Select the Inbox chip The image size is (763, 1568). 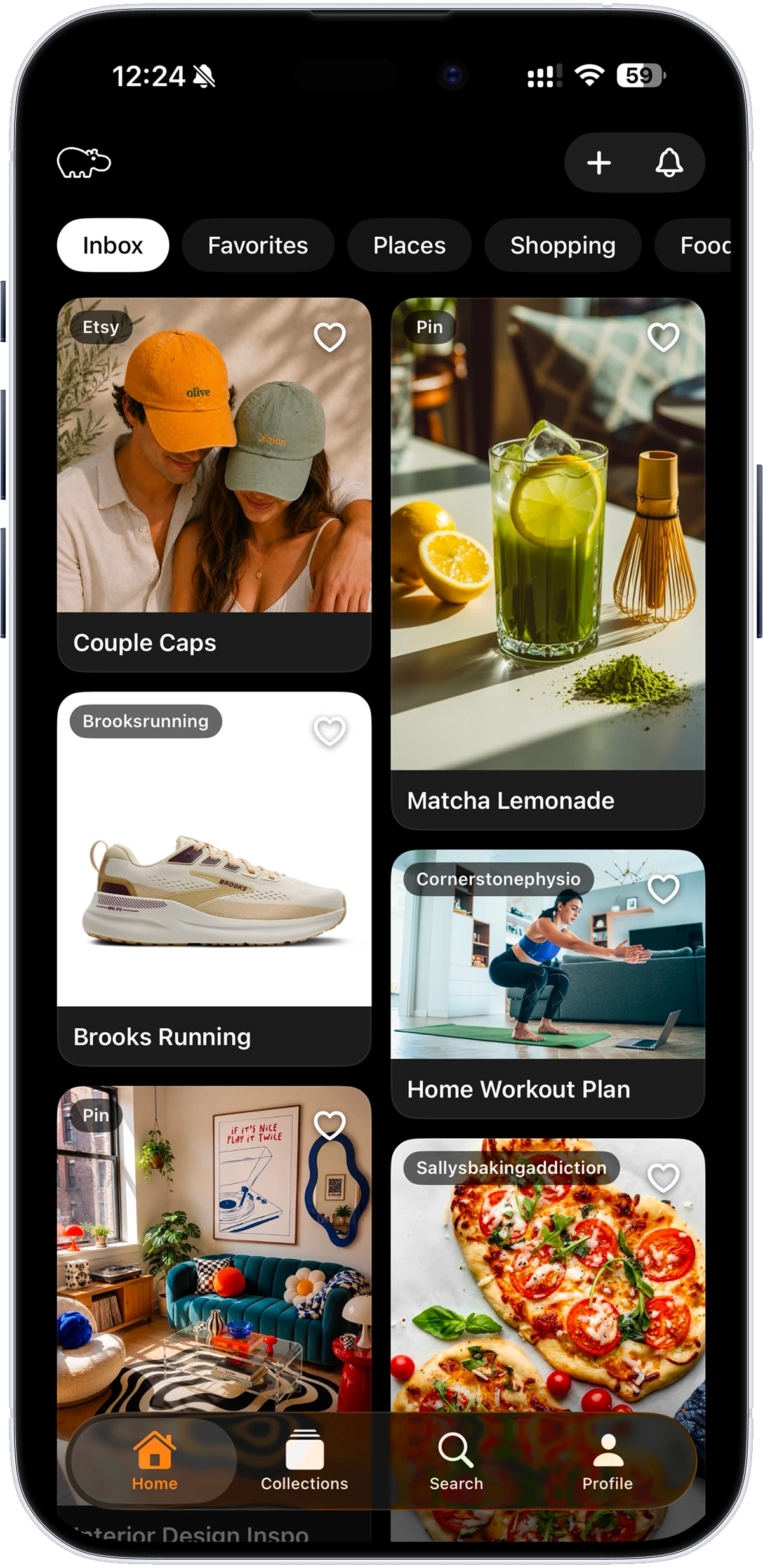point(113,245)
